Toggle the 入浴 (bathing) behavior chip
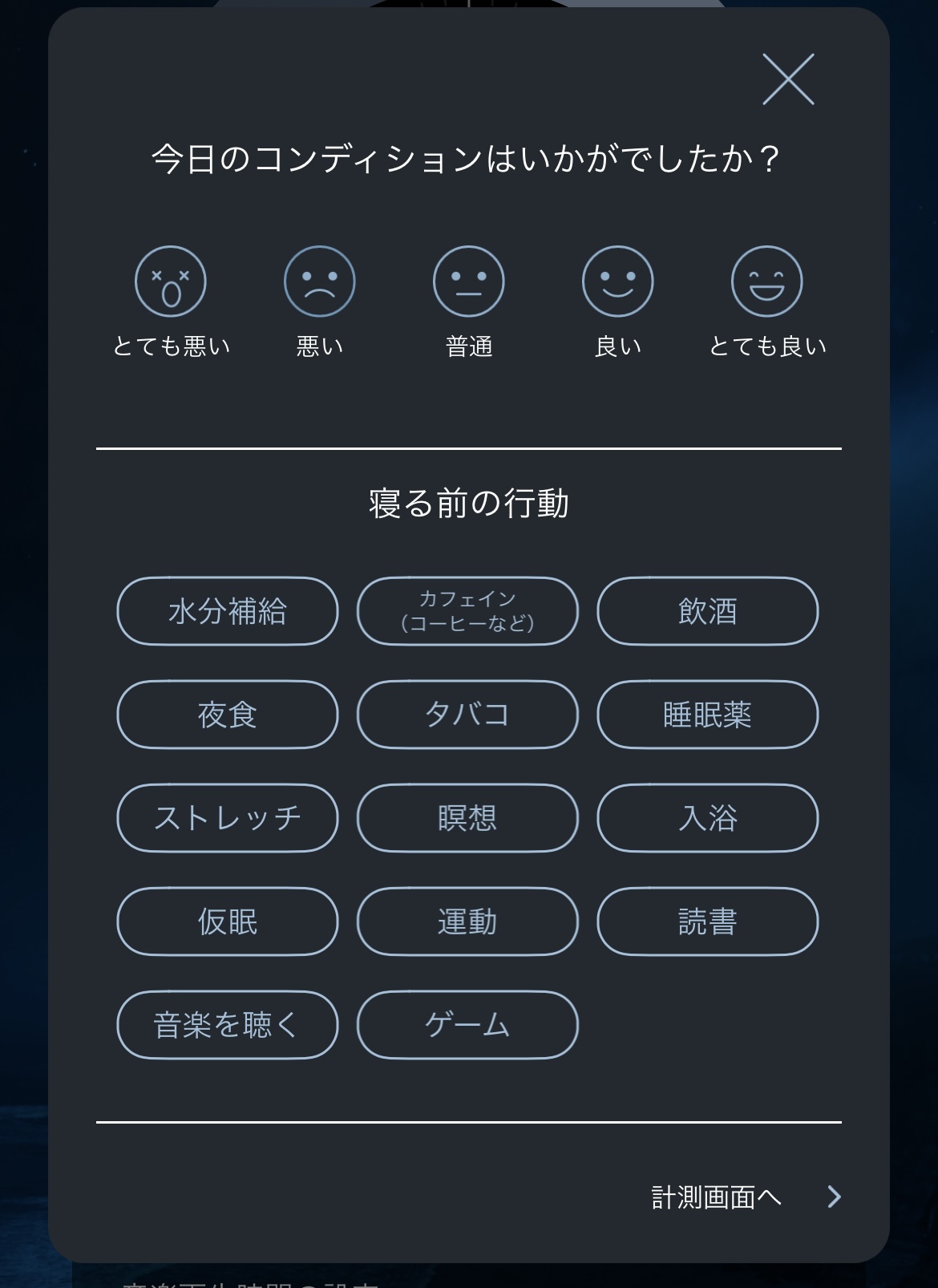Screen dimensions: 938x1288 coord(707,818)
